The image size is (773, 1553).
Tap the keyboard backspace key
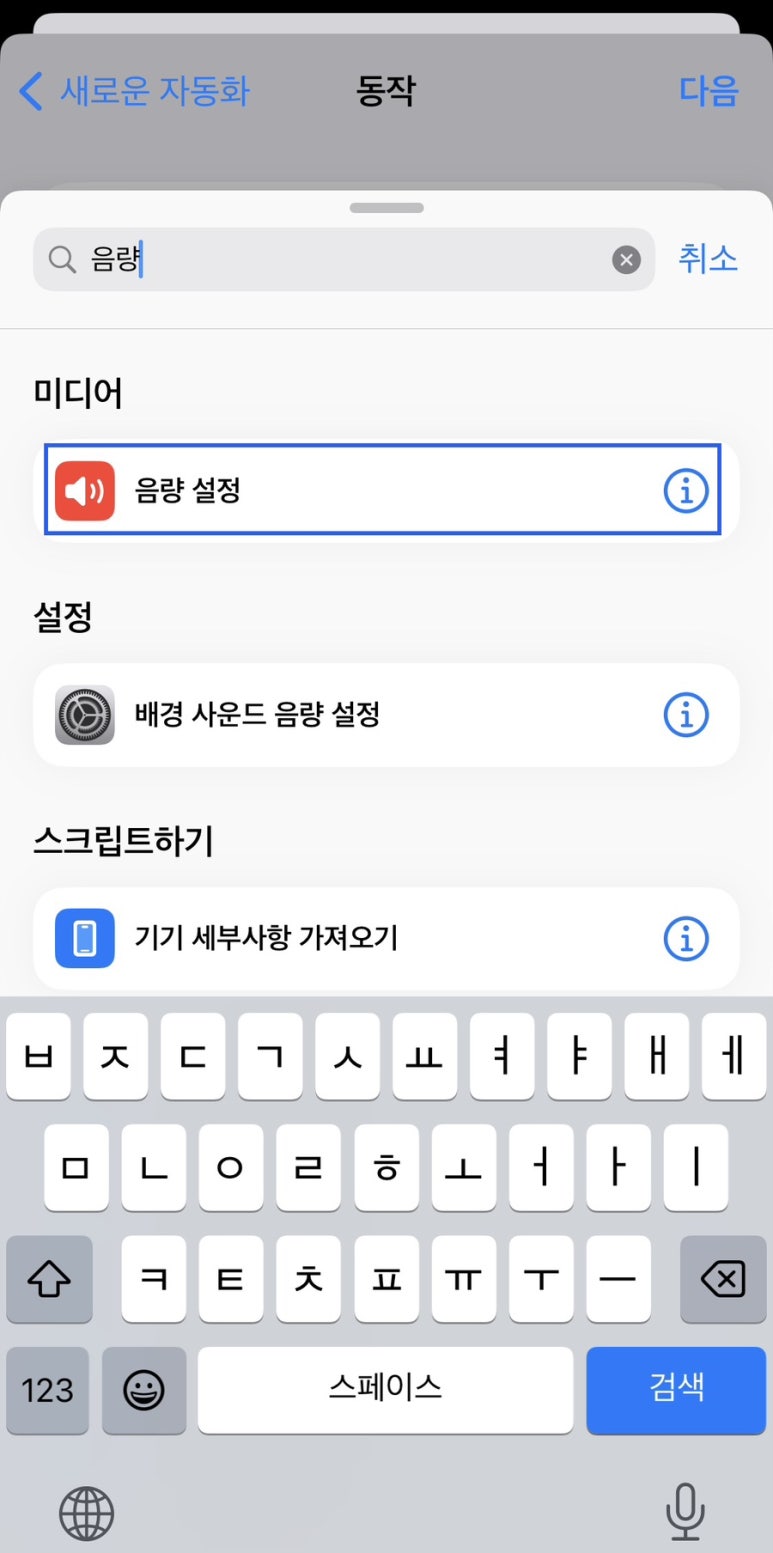[x=723, y=1279]
